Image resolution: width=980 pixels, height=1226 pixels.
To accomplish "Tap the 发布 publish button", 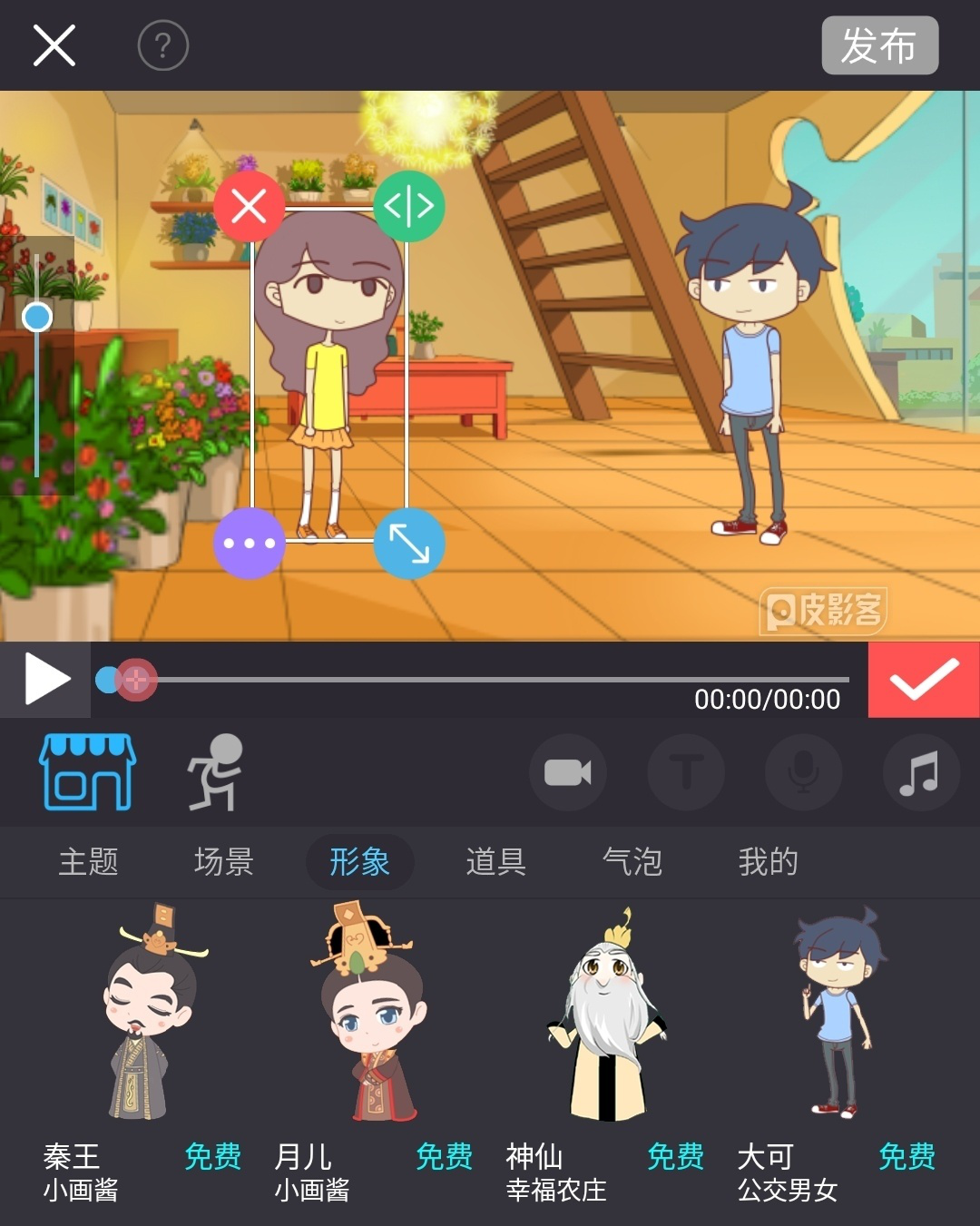I will (878, 44).
